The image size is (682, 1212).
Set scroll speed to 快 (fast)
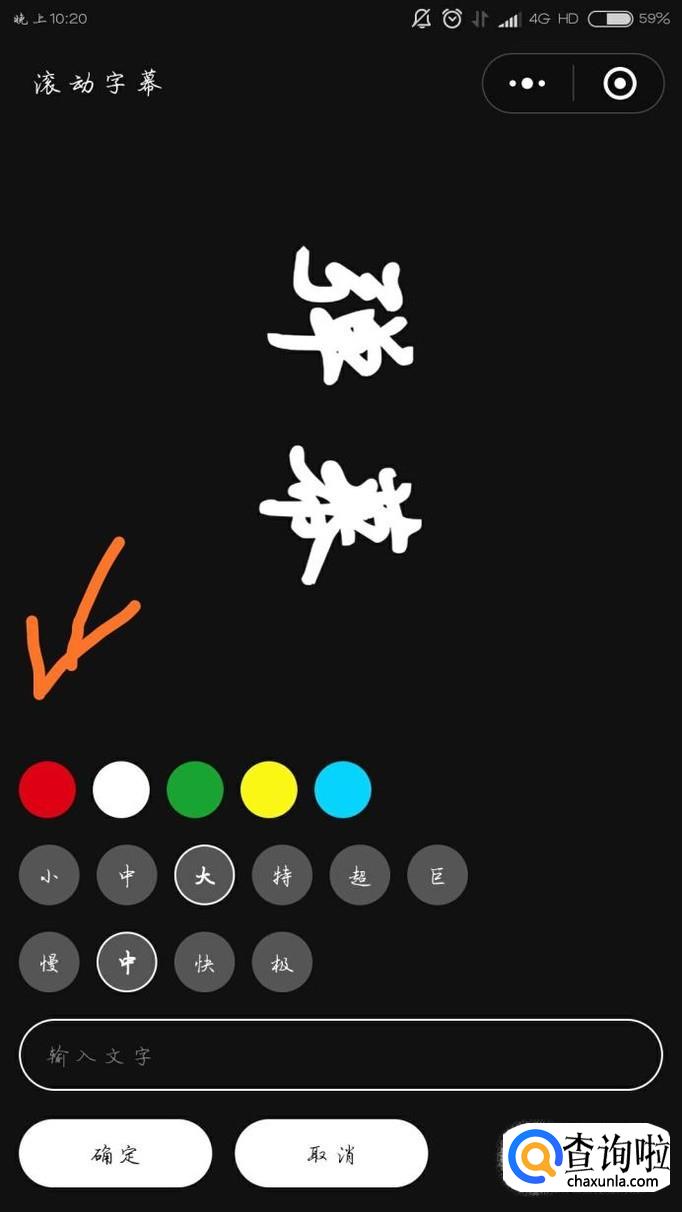[205, 963]
